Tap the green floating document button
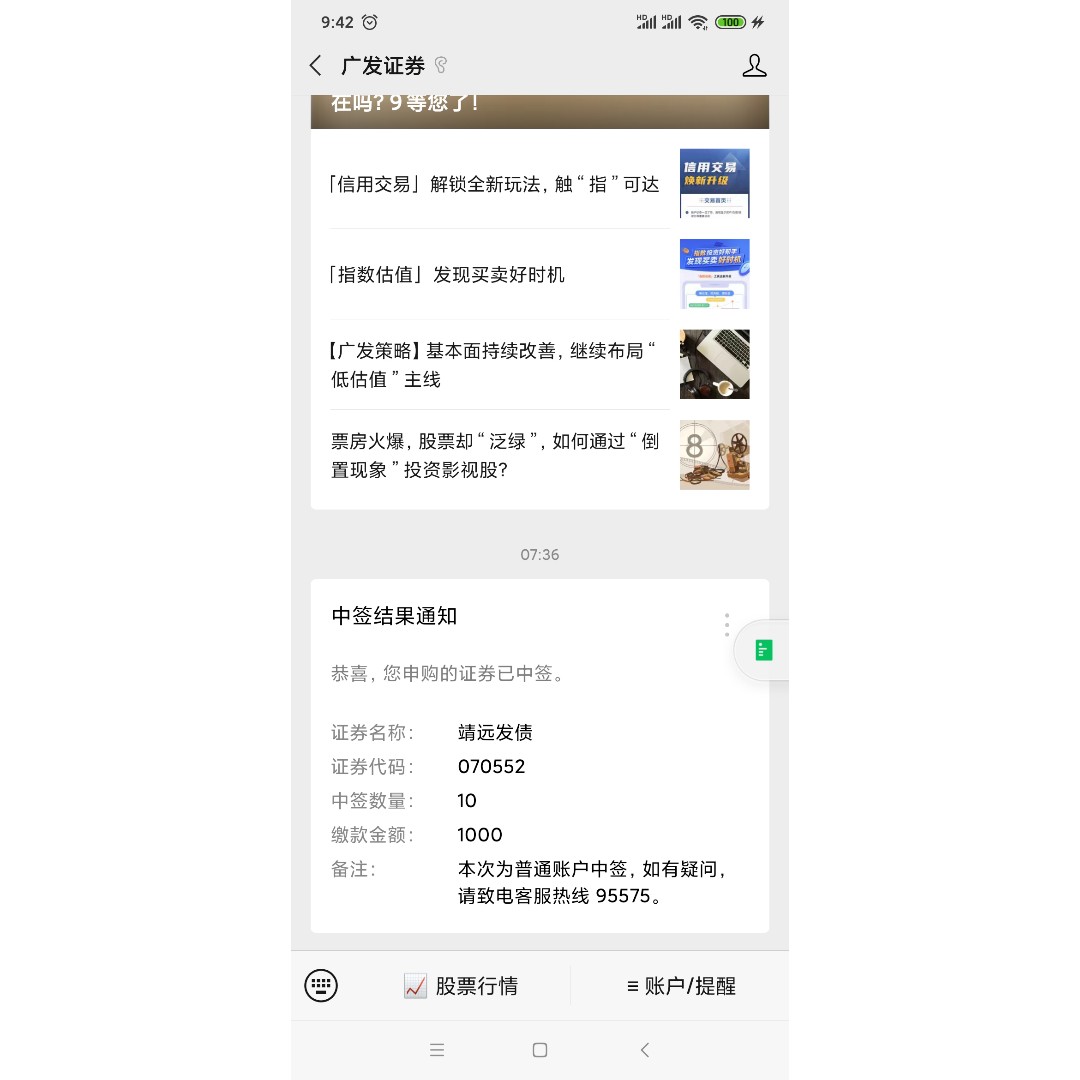This screenshot has width=1080, height=1080. pyautogui.click(x=763, y=651)
